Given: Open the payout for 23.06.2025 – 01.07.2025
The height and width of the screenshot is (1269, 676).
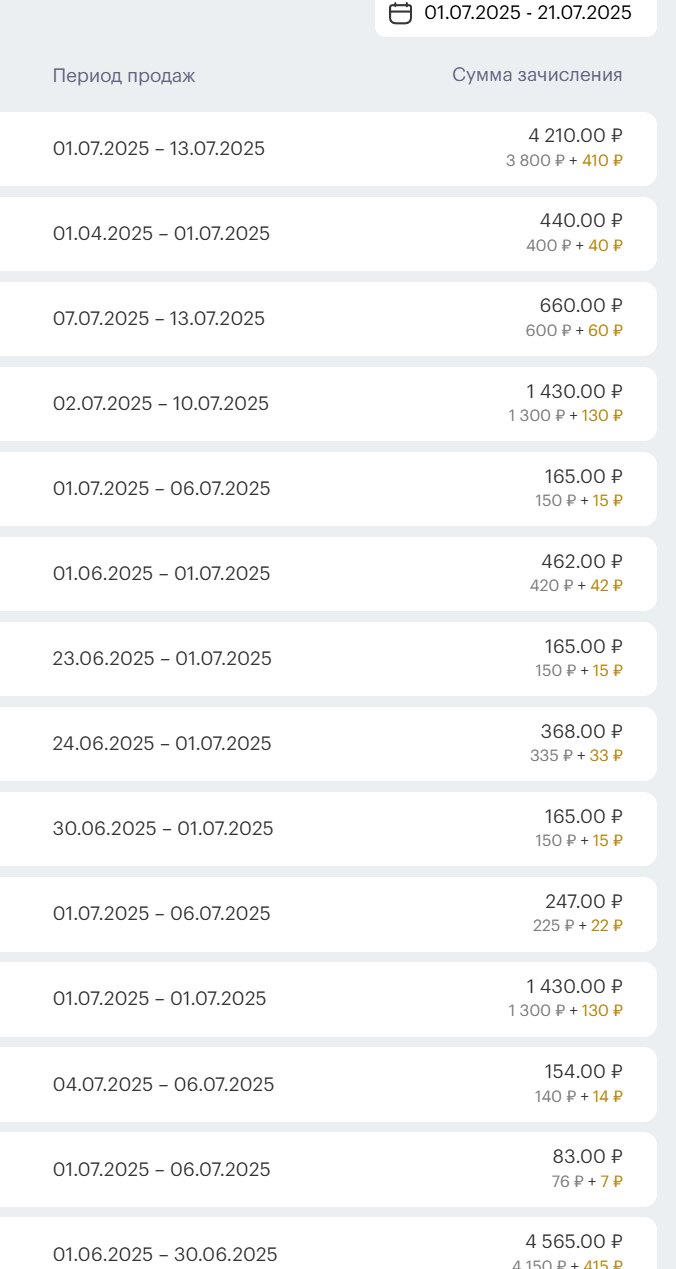Looking at the screenshot, I should 330,659.
